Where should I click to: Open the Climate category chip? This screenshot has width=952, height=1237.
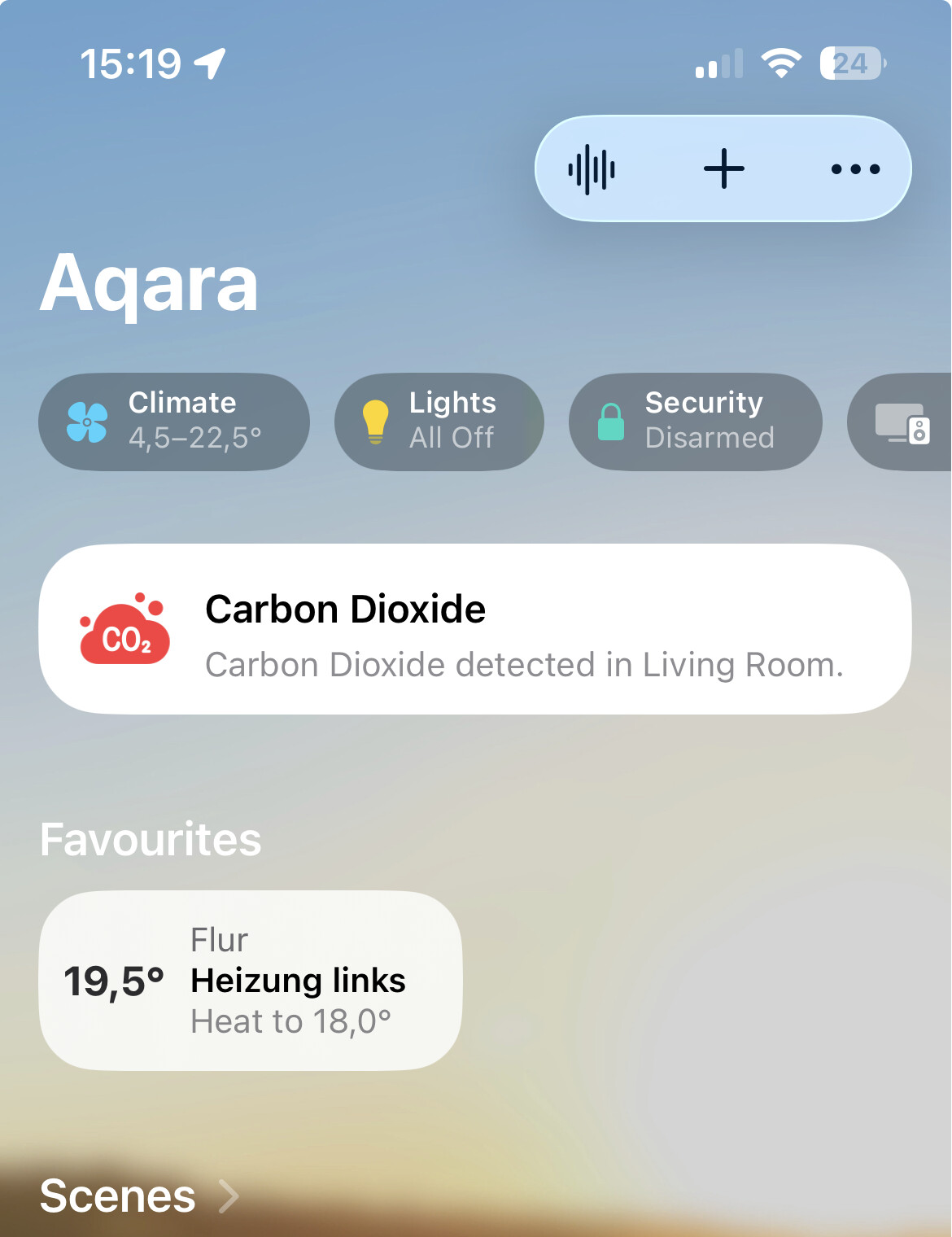pos(174,422)
